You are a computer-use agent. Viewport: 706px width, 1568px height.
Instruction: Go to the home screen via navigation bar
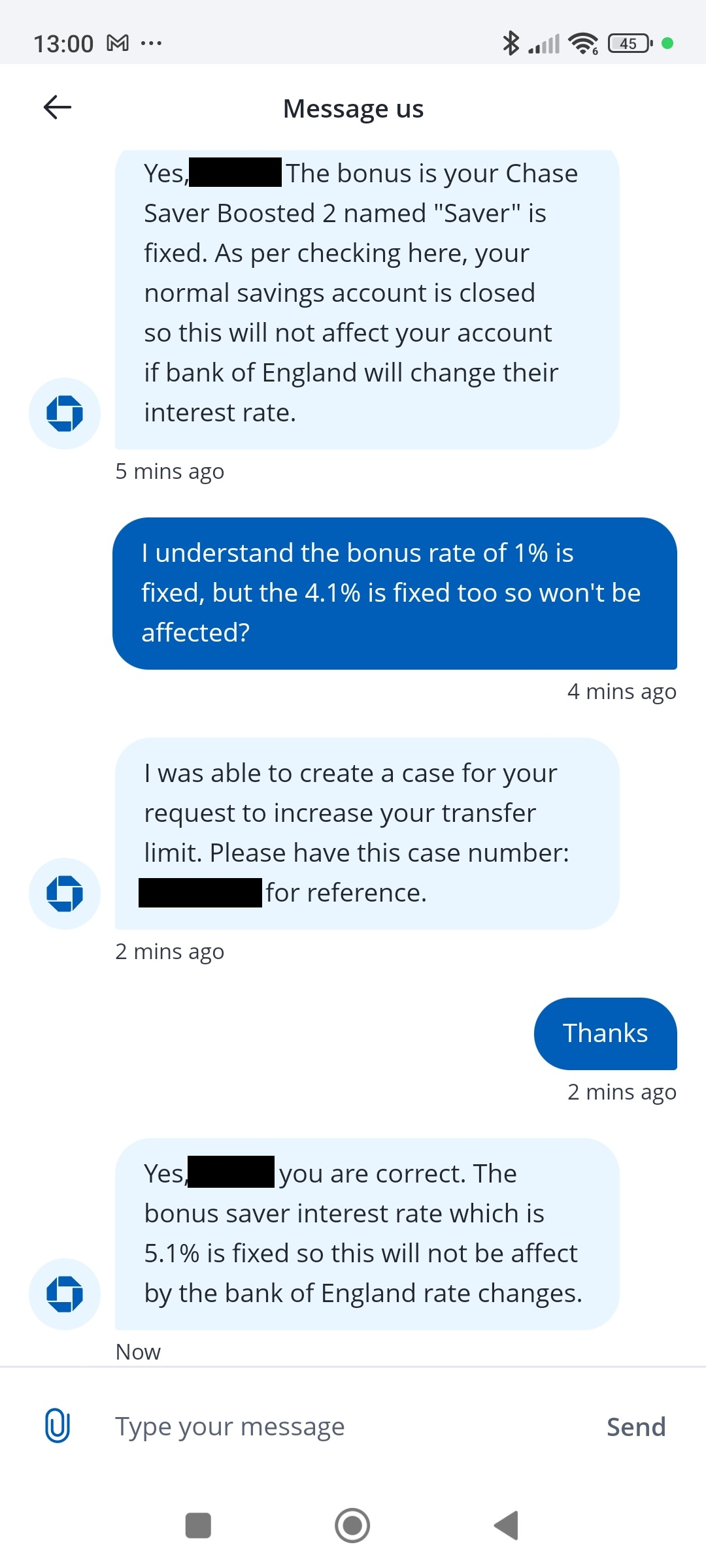click(352, 1526)
